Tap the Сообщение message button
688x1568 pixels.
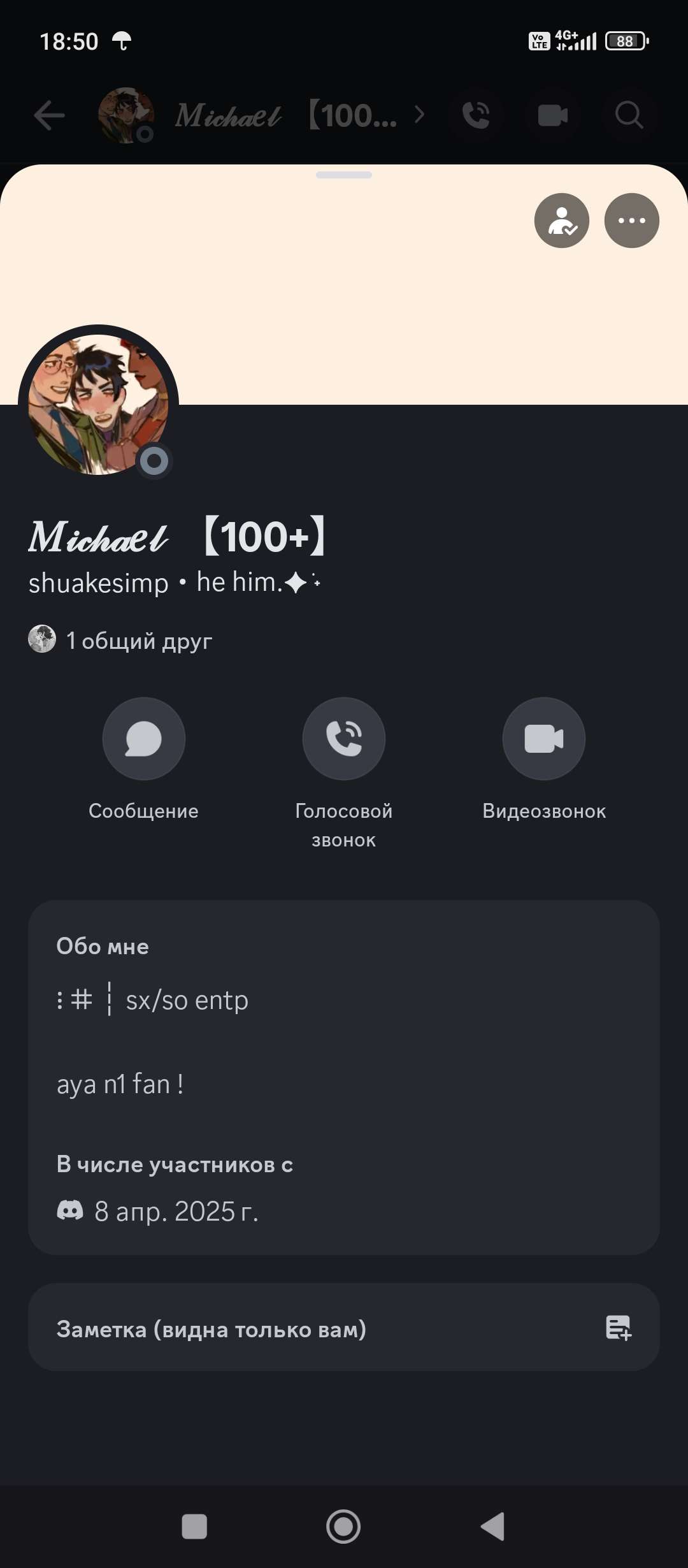coord(144,739)
